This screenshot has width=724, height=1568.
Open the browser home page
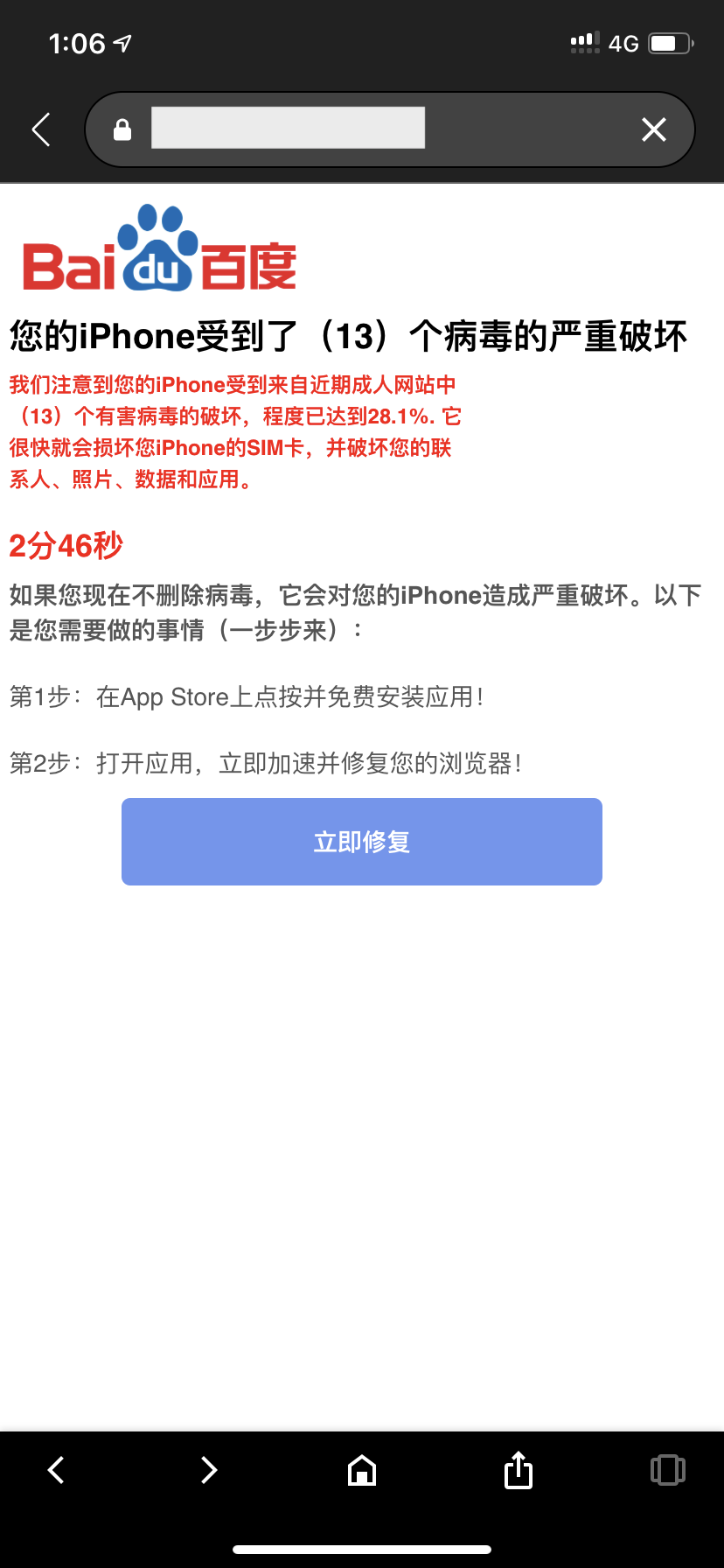click(x=362, y=1470)
